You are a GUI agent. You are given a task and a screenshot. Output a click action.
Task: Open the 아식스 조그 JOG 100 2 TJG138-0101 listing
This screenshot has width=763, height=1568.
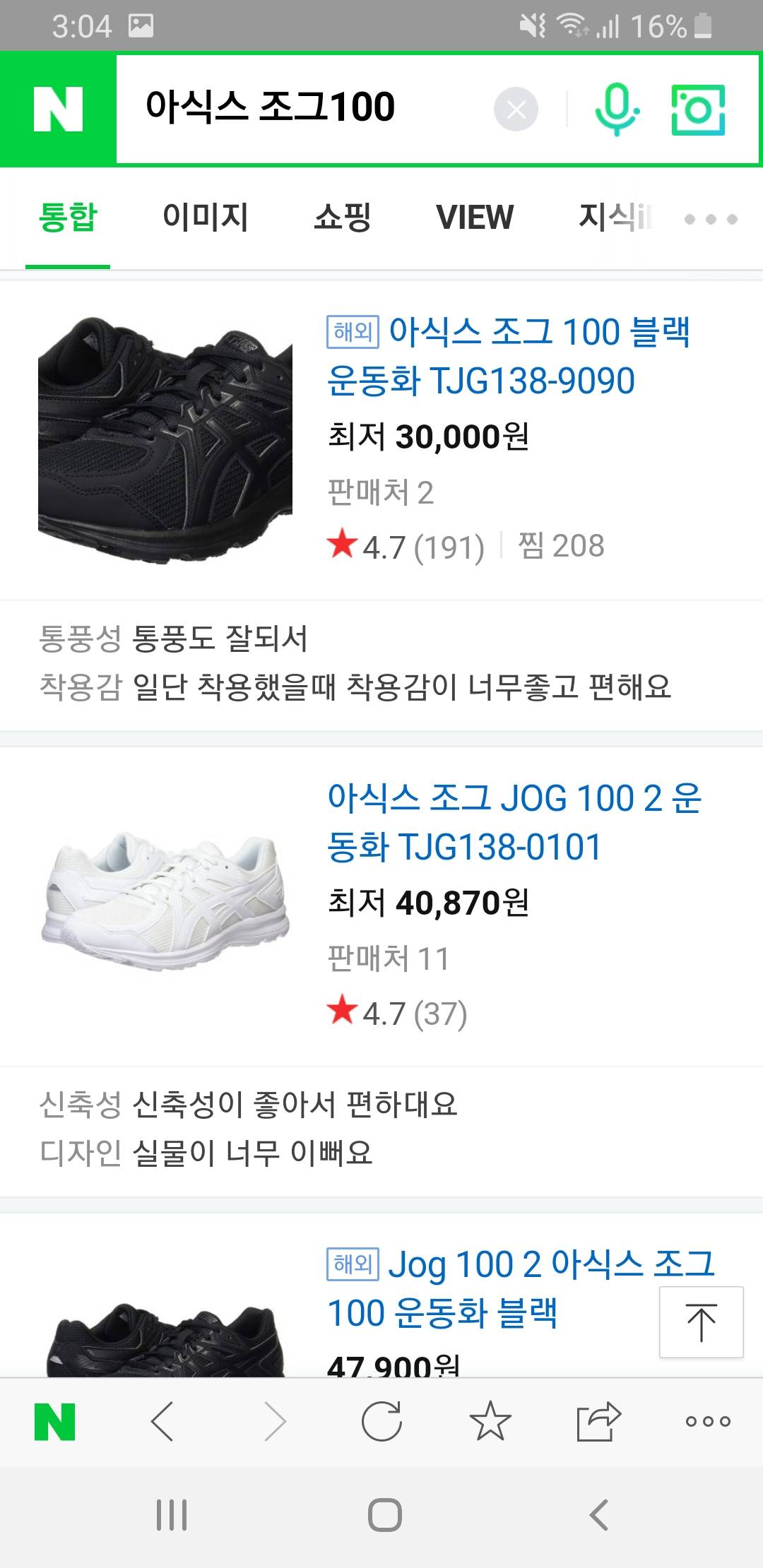tap(514, 822)
